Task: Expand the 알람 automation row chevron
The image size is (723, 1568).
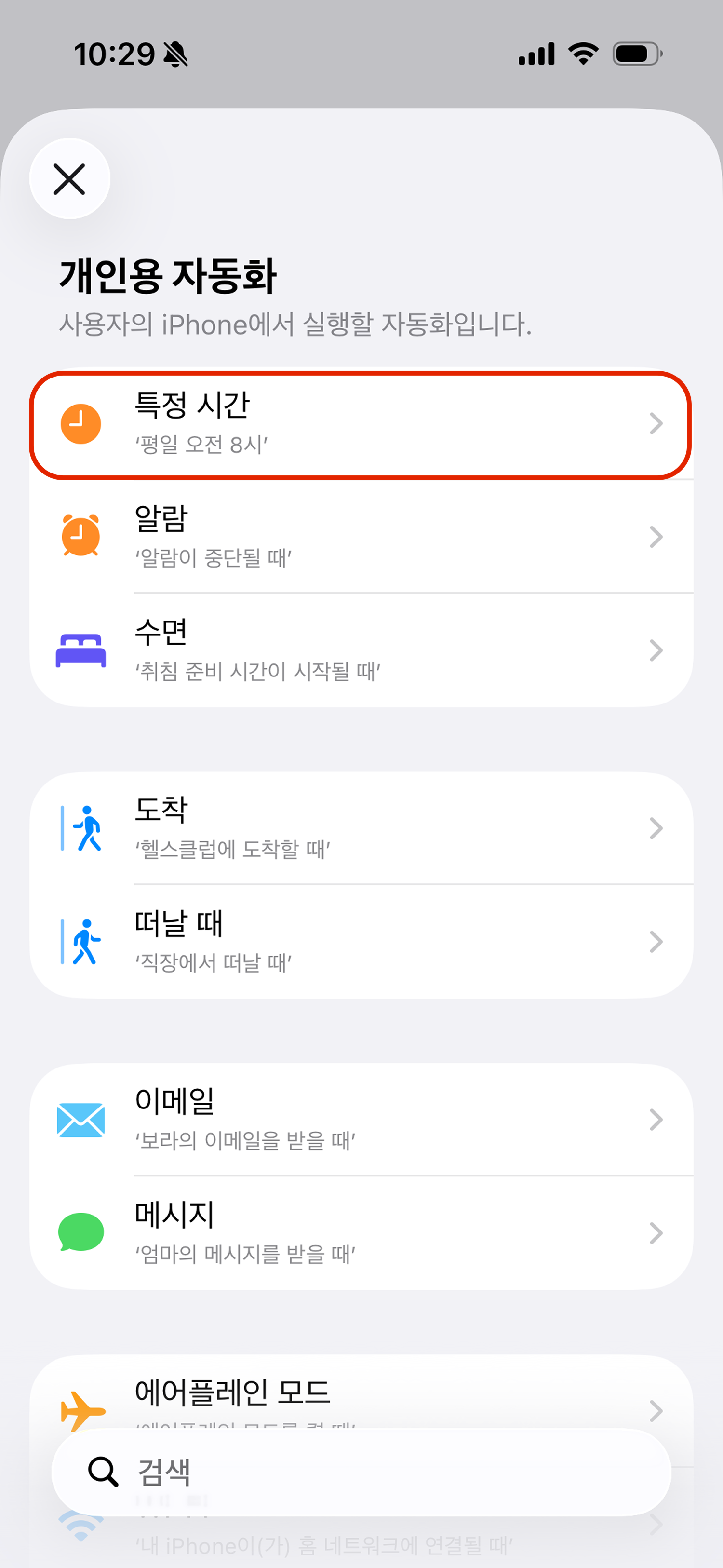Action: 656,537
